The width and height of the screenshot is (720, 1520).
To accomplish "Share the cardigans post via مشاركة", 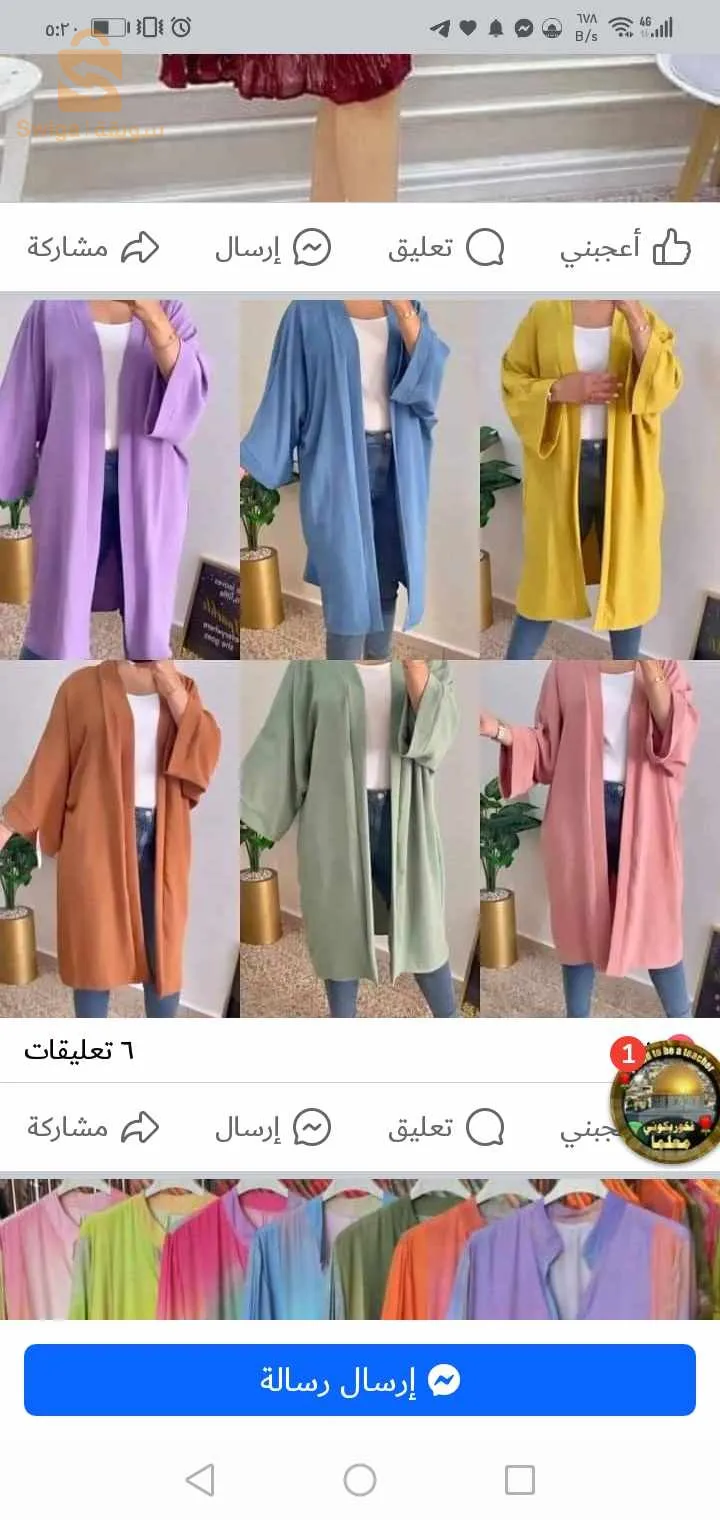I will [93, 1128].
